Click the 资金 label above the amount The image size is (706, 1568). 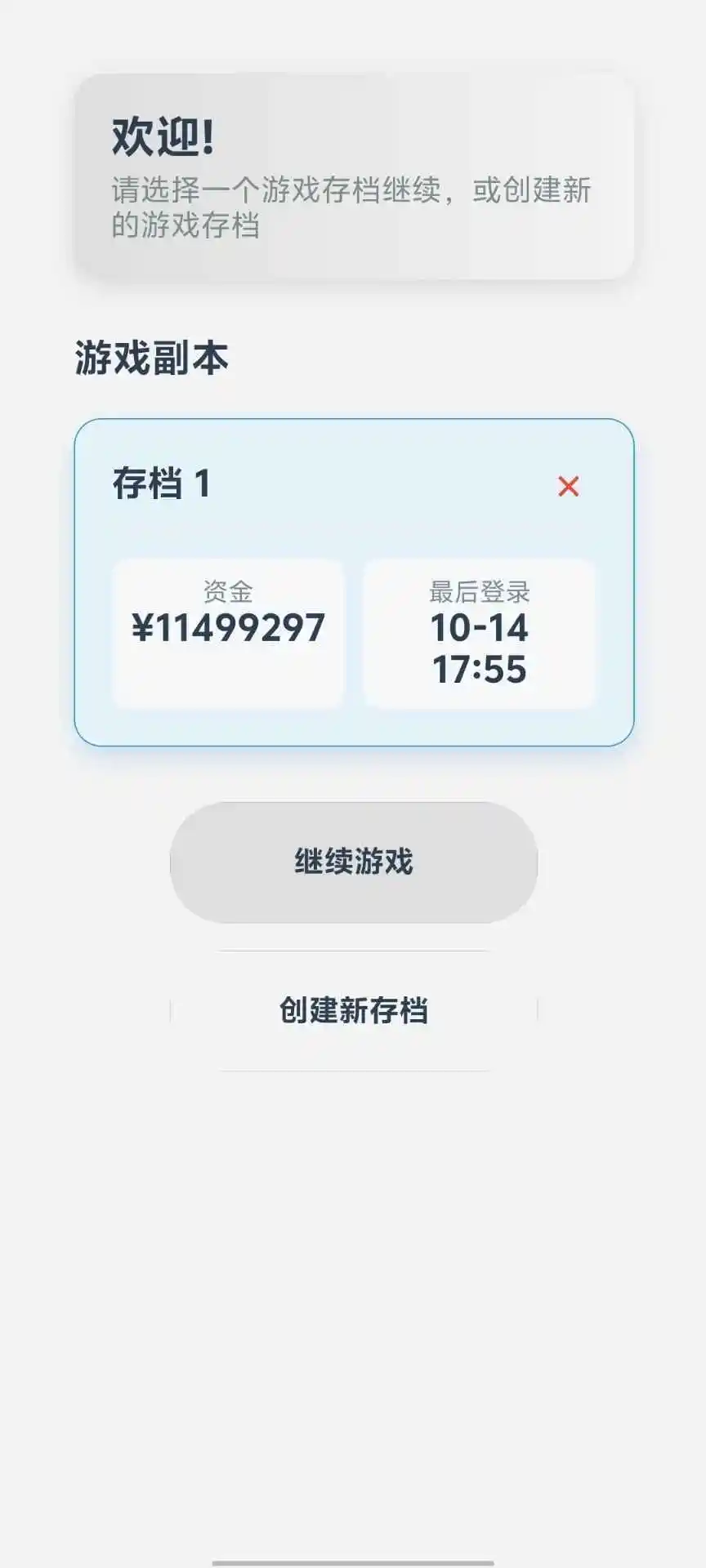(x=227, y=593)
